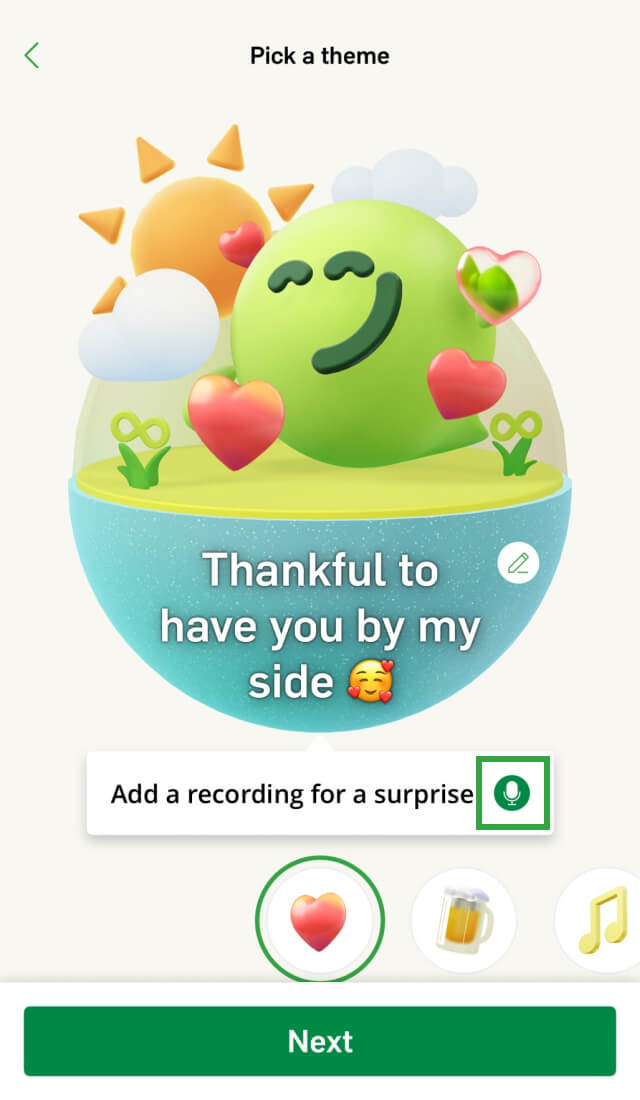640x1100 pixels.
Task: Tap the microphone to add a recording
Action: [513, 794]
